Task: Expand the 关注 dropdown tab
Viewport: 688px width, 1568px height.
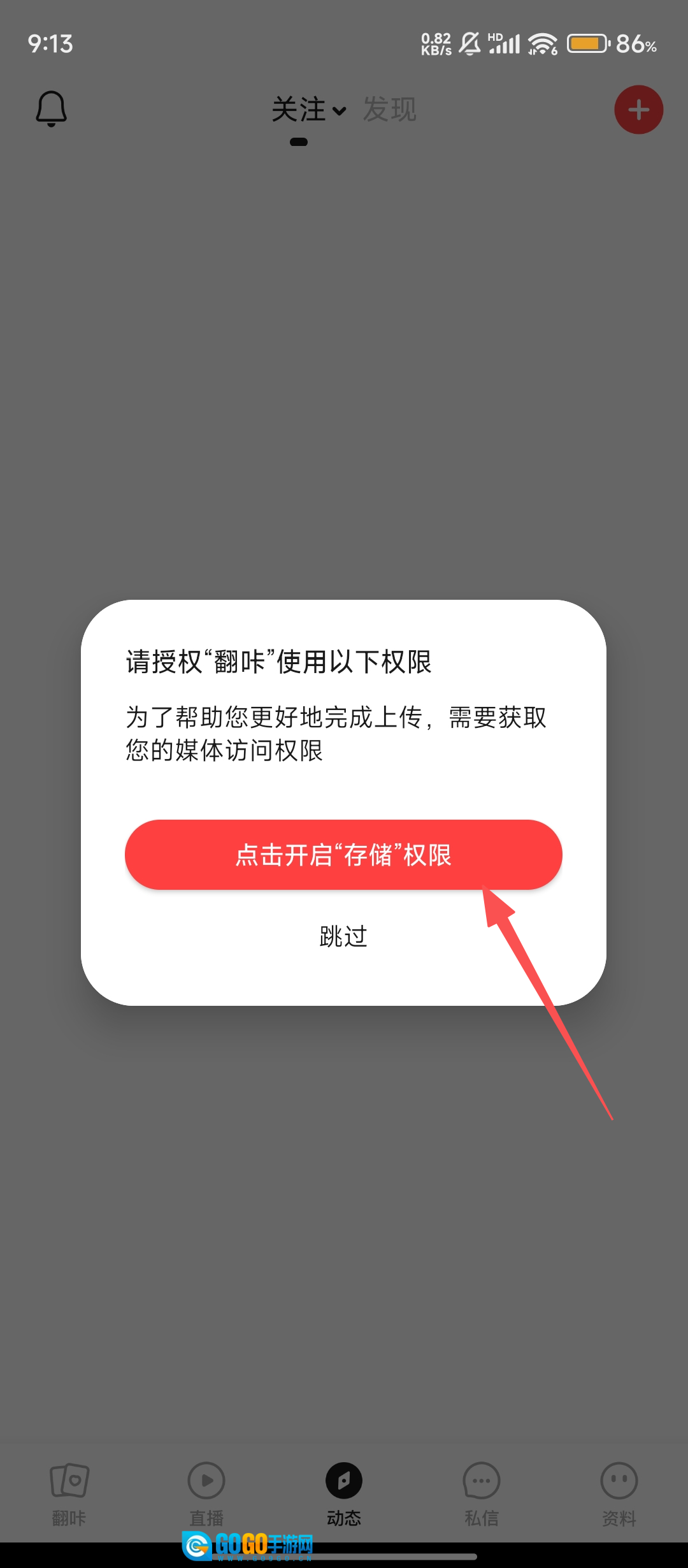Action: coord(309,110)
